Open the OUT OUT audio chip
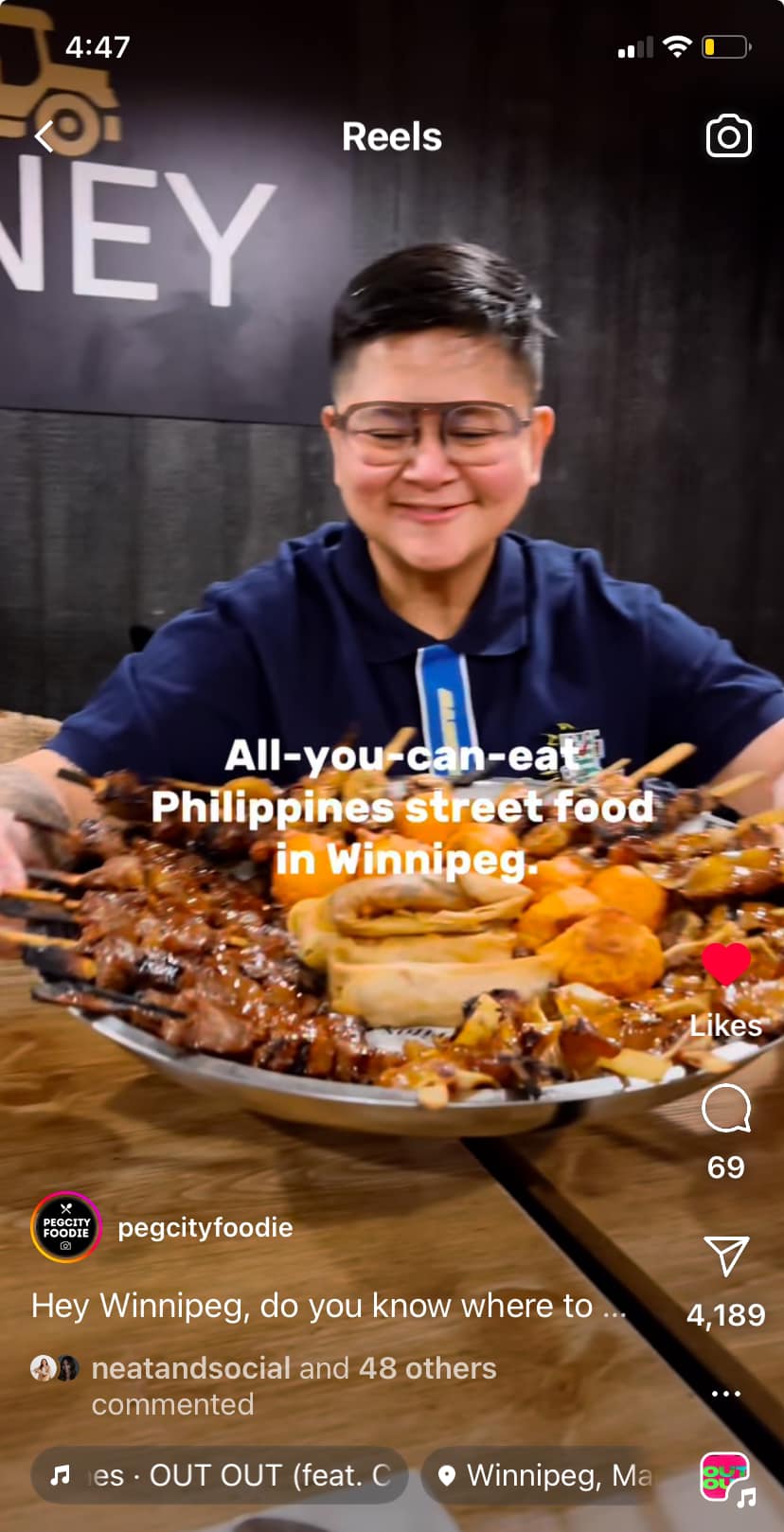This screenshot has width=784, height=1532. click(x=220, y=1475)
